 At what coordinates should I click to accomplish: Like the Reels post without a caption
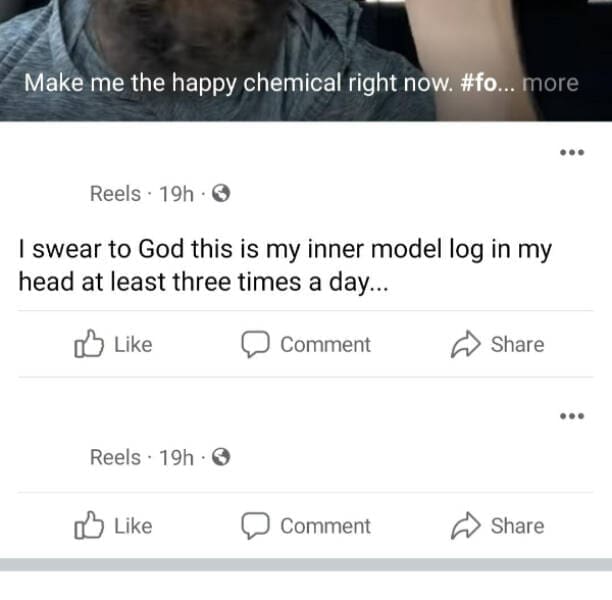point(113,526)
